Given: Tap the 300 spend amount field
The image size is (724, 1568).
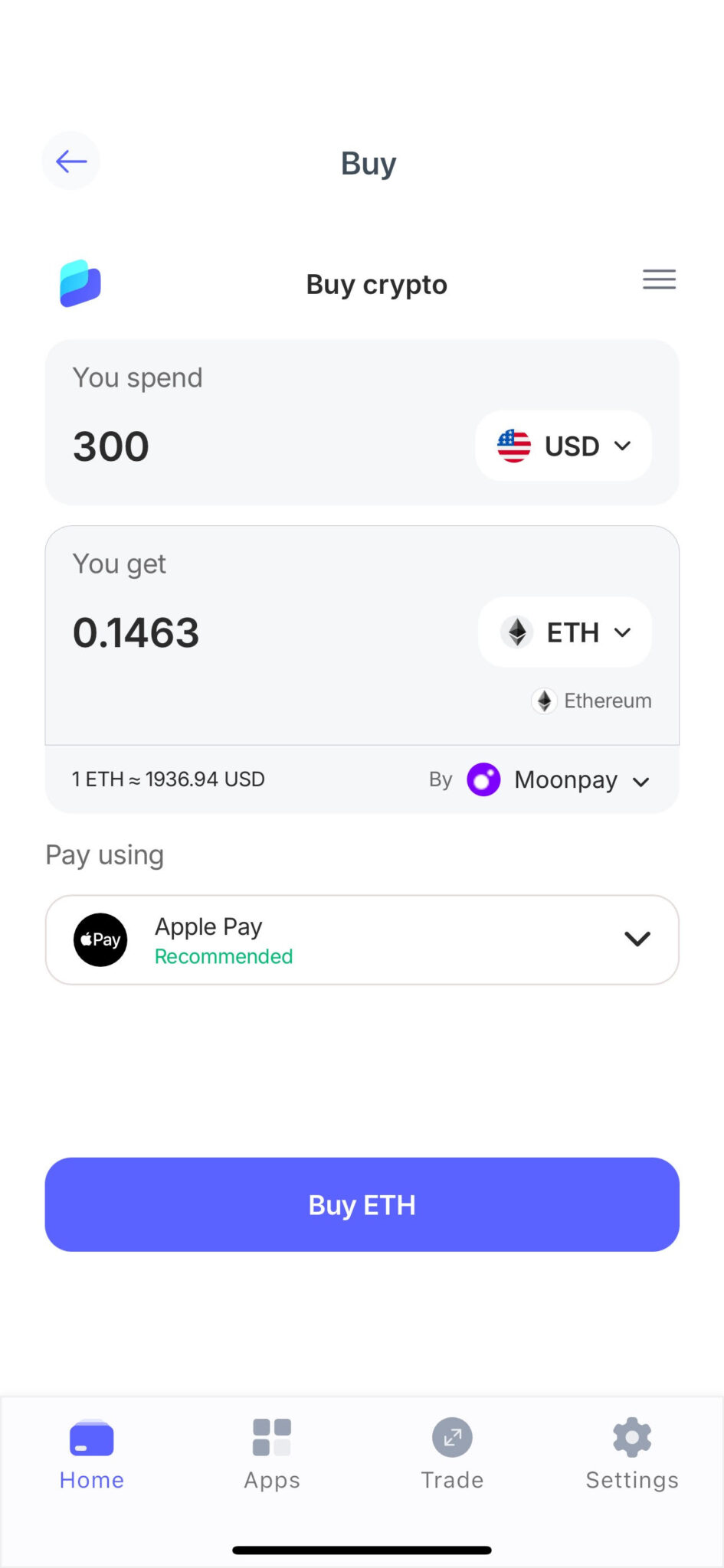Looking at the screenshot, I should click(110, 446).
